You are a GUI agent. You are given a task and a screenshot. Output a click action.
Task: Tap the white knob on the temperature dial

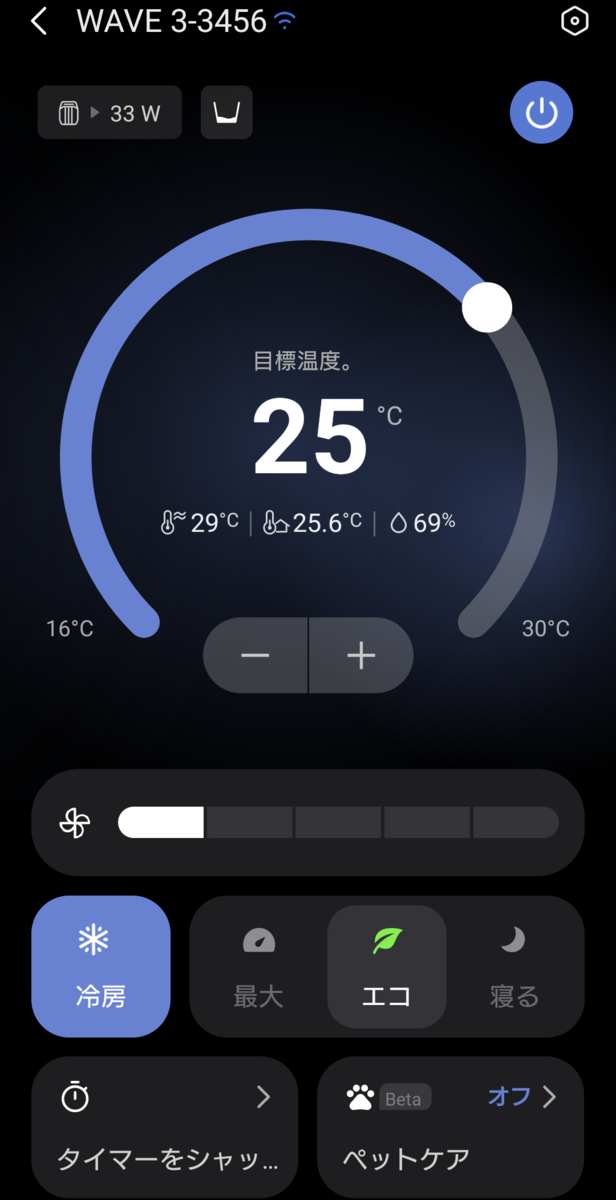[x=487, y=307]
